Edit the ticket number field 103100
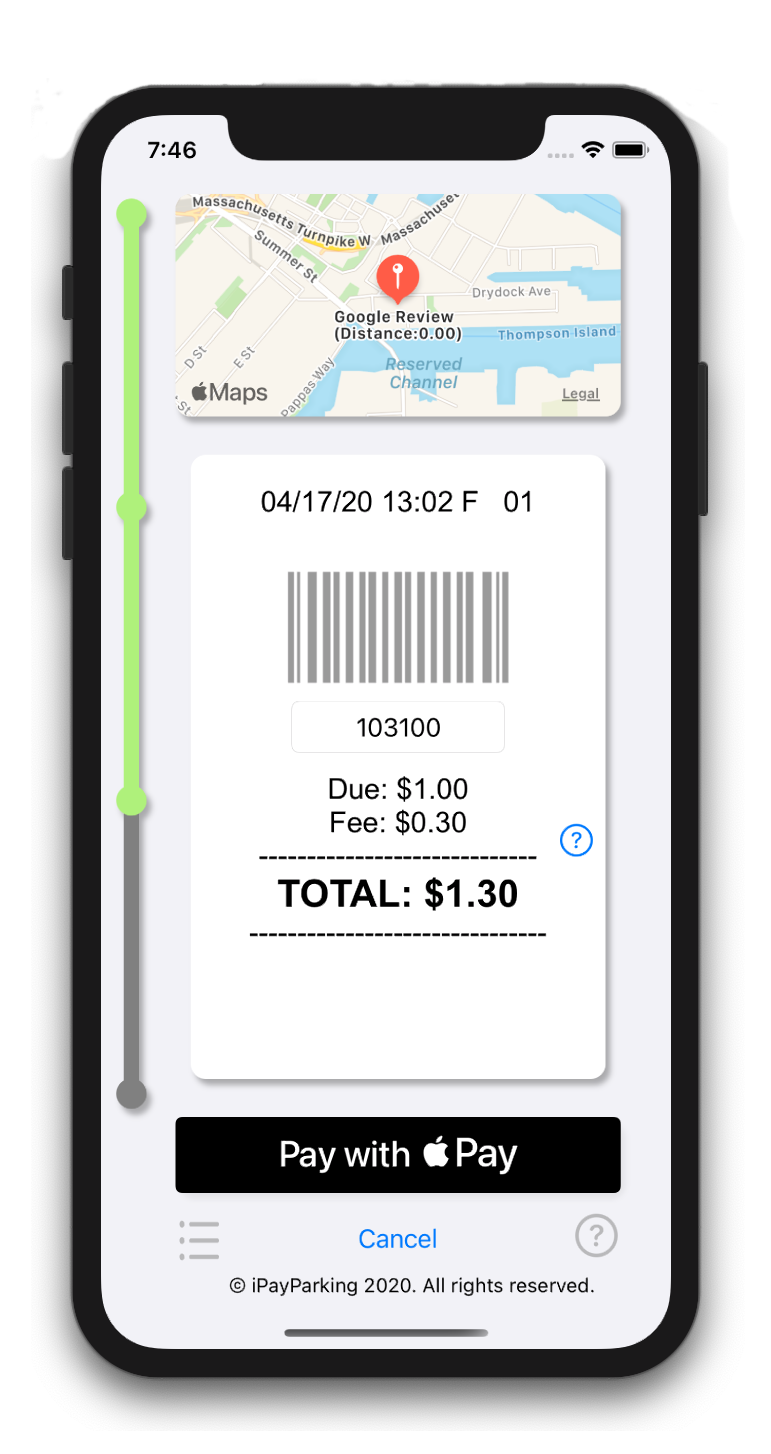The width and height of the screenshot is (771, 1454). point(398,727)
